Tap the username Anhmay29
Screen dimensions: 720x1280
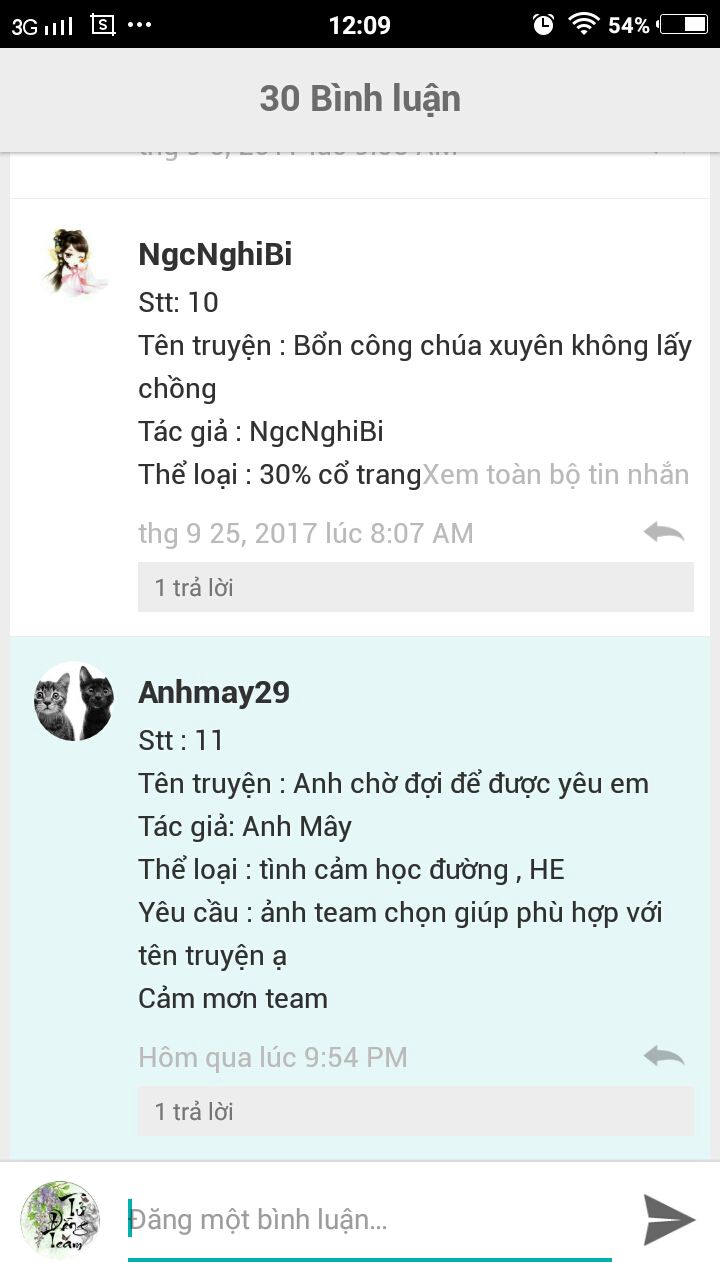pos(214,693)
